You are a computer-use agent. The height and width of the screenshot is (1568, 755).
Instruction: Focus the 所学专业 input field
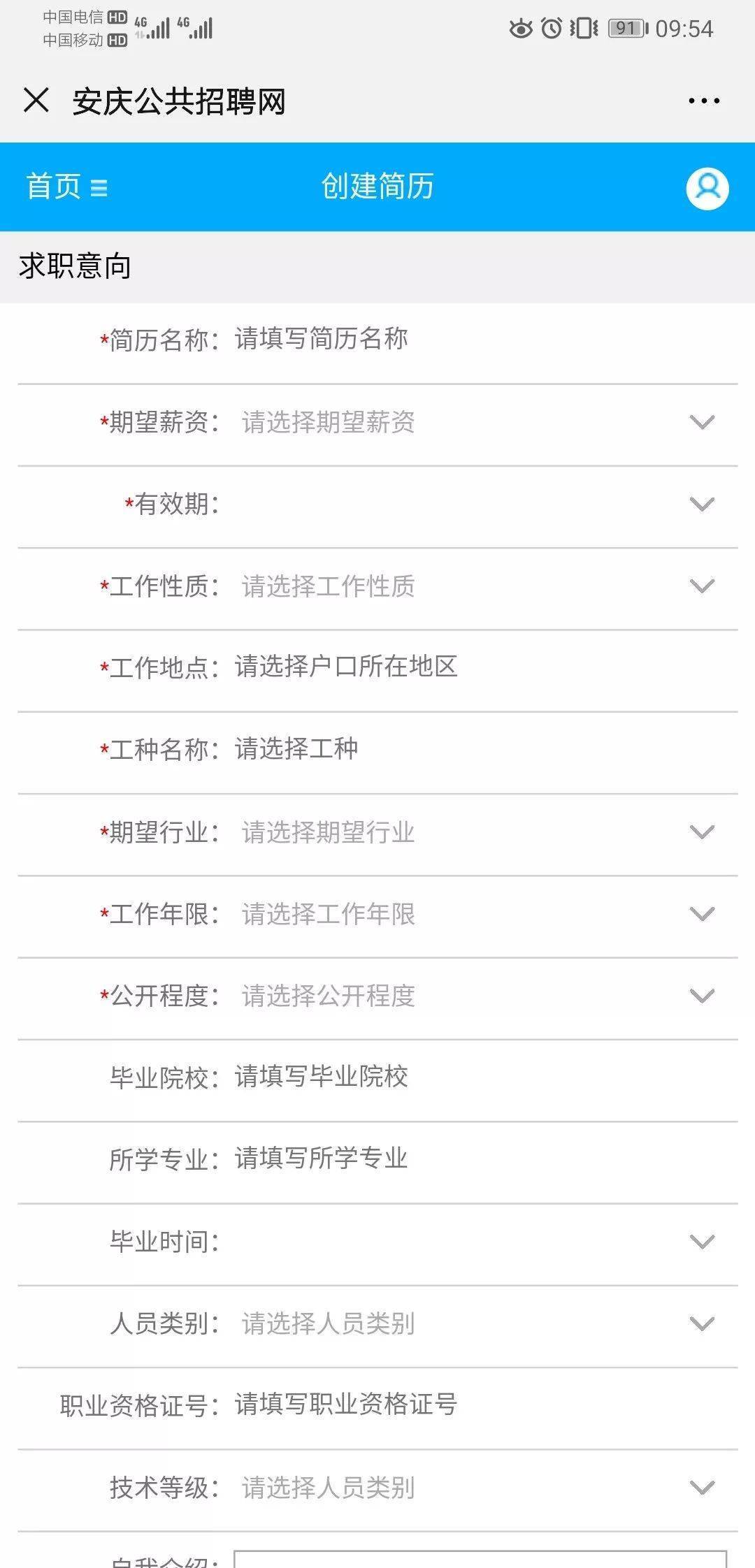[x=475, y=1159]
